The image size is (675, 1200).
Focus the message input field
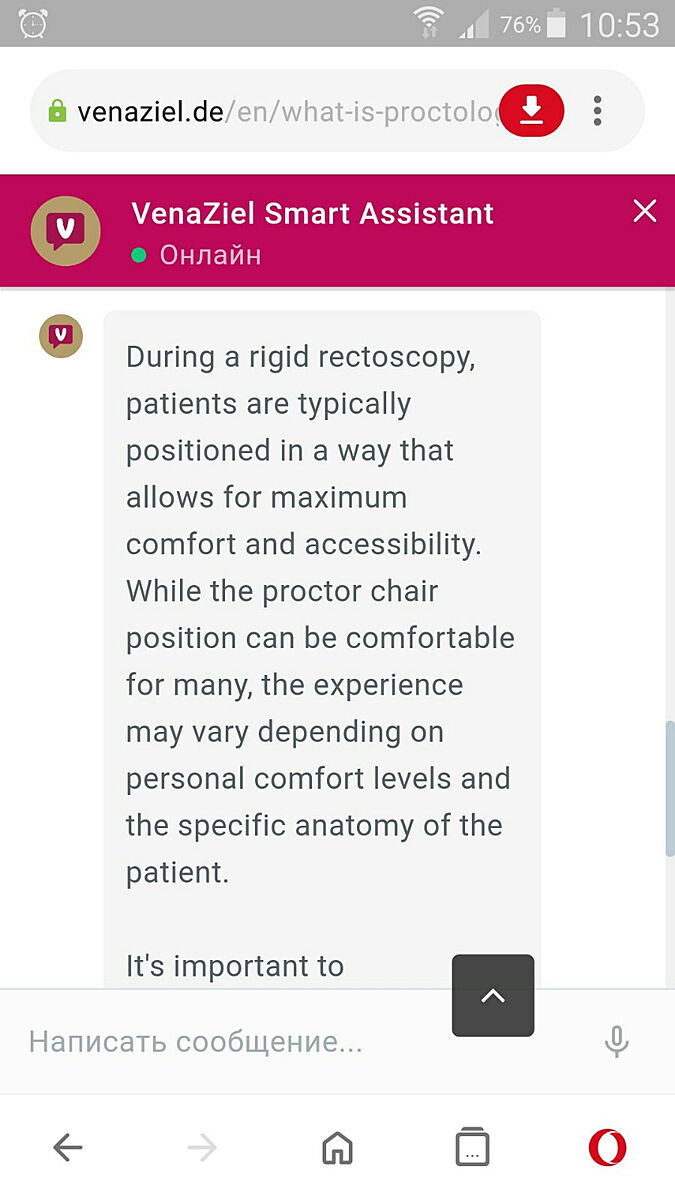click(300, 1042)
